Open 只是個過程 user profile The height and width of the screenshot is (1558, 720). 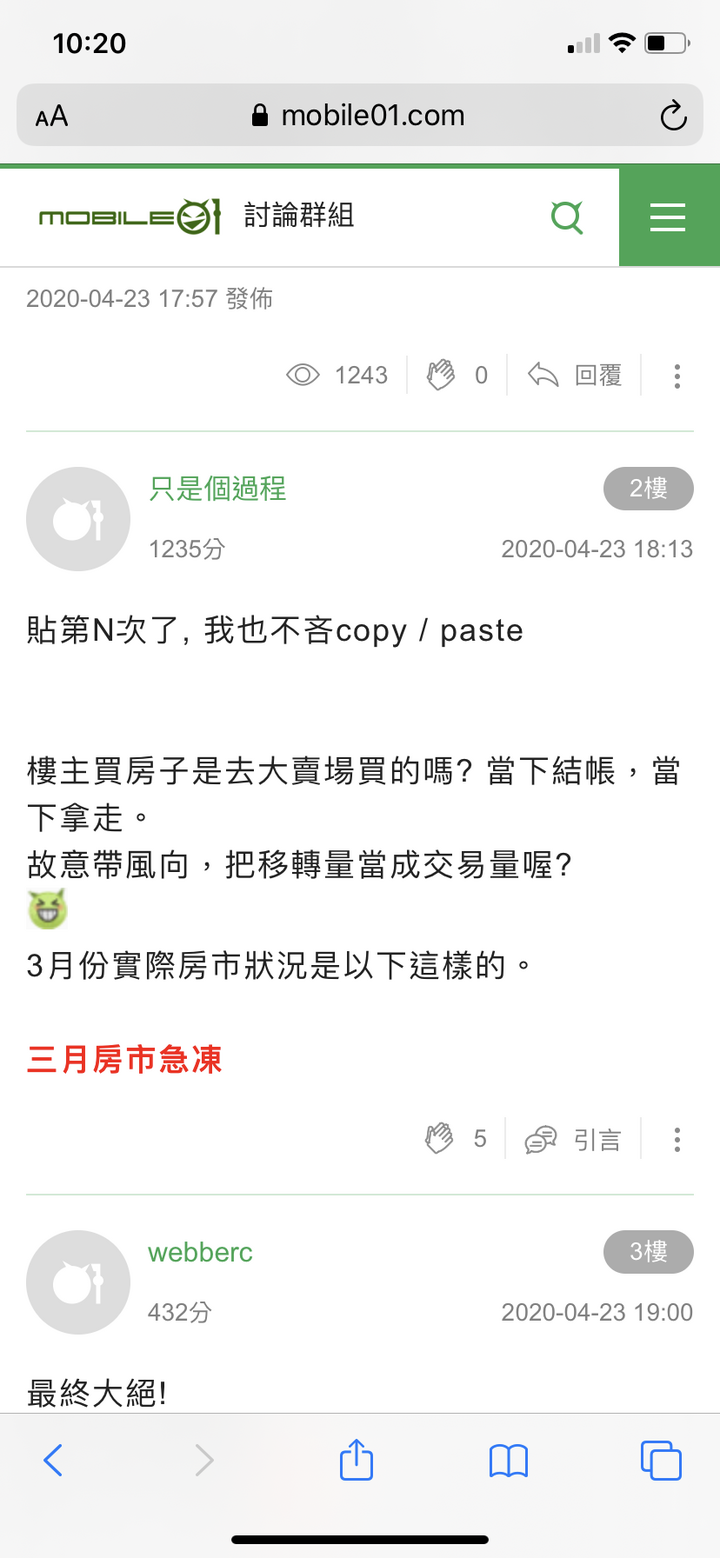[x=217, y=488]
